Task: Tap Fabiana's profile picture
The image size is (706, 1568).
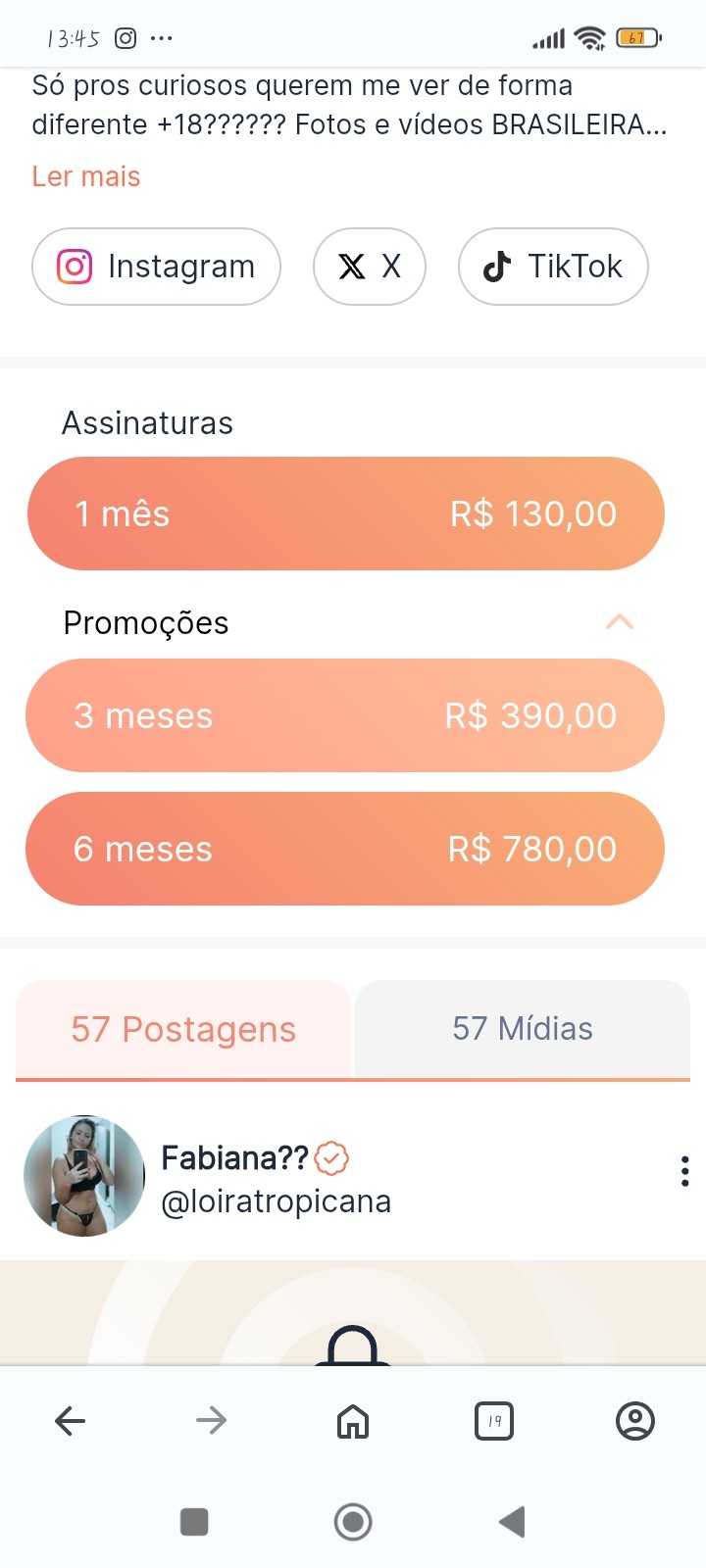Action: [84, 1176]
